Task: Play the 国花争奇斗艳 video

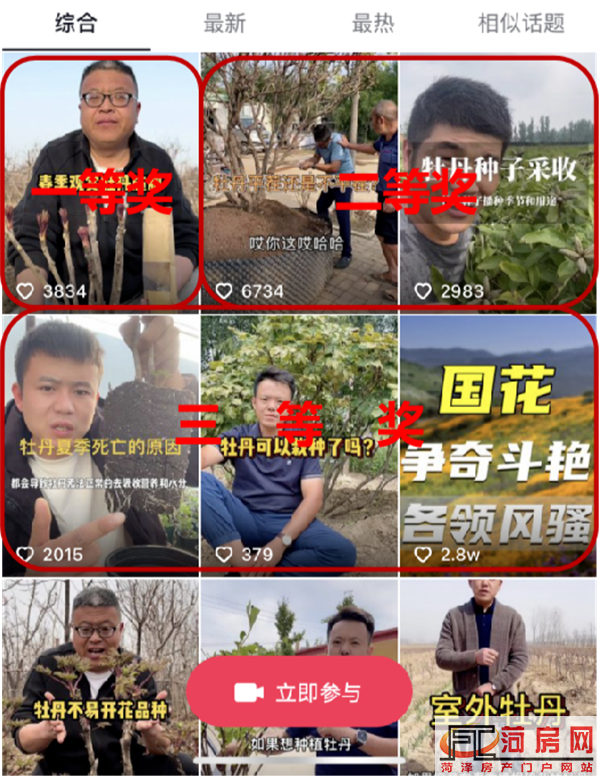Action: click(x=498, y=440)
